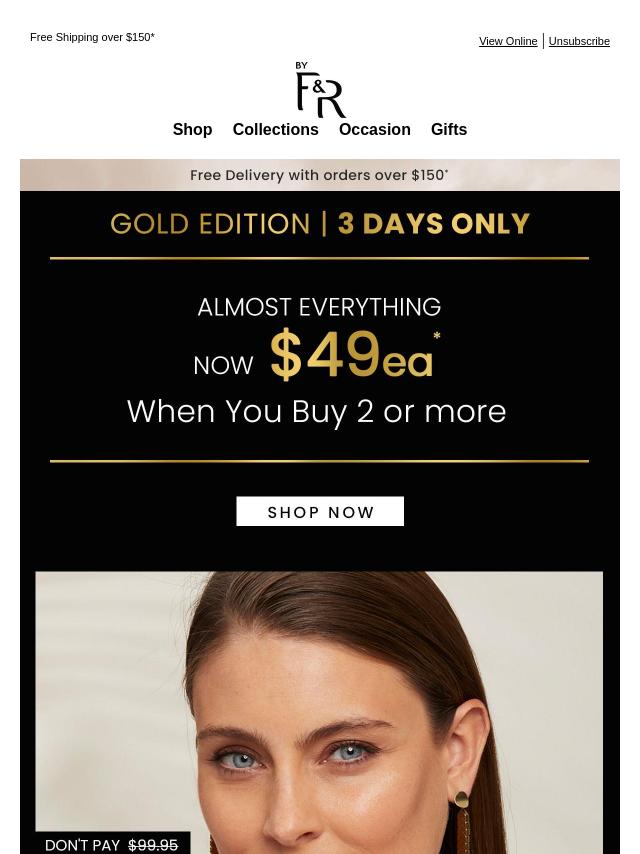640x854 pixels.
Task: Browse the Gifts section
Action: click(448, 129)
